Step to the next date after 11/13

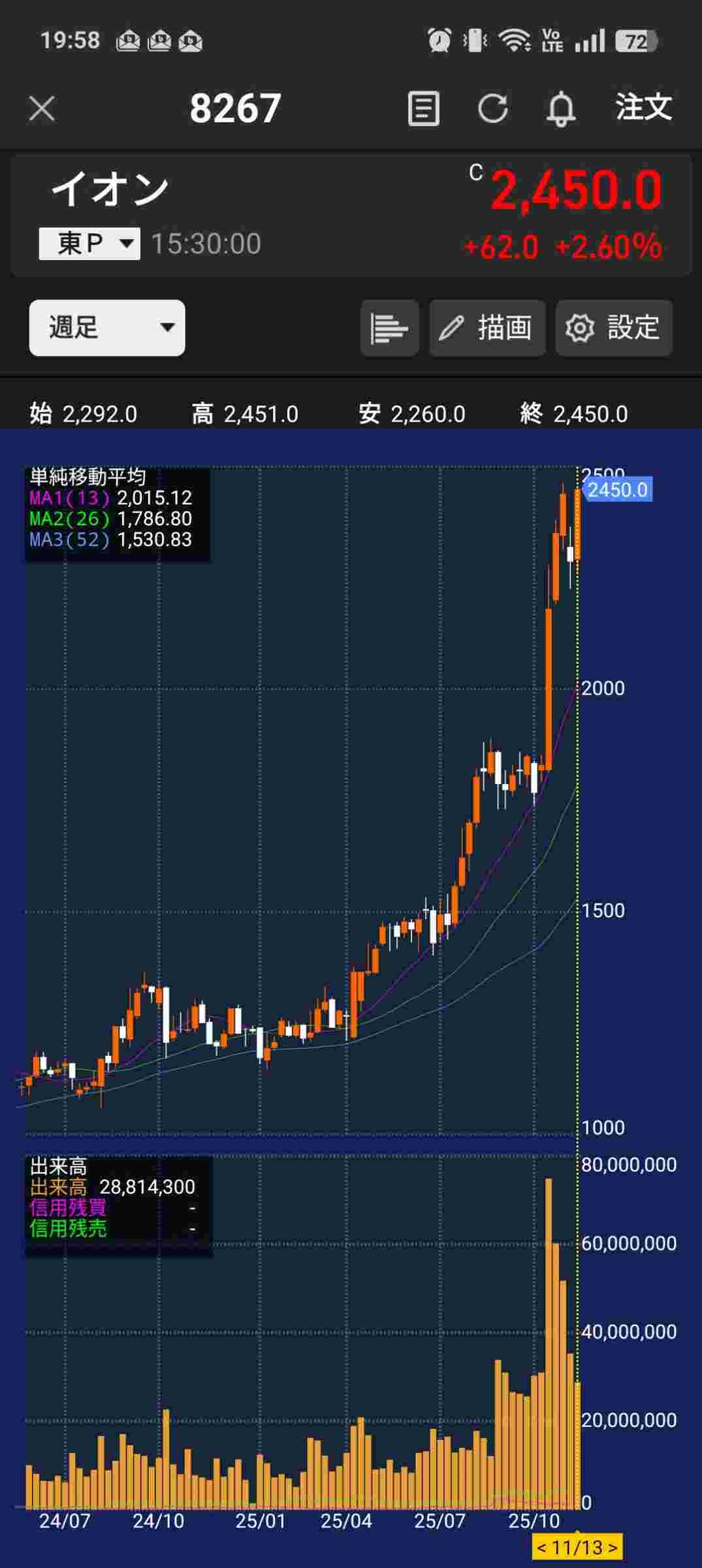[x=613, y=1548]
